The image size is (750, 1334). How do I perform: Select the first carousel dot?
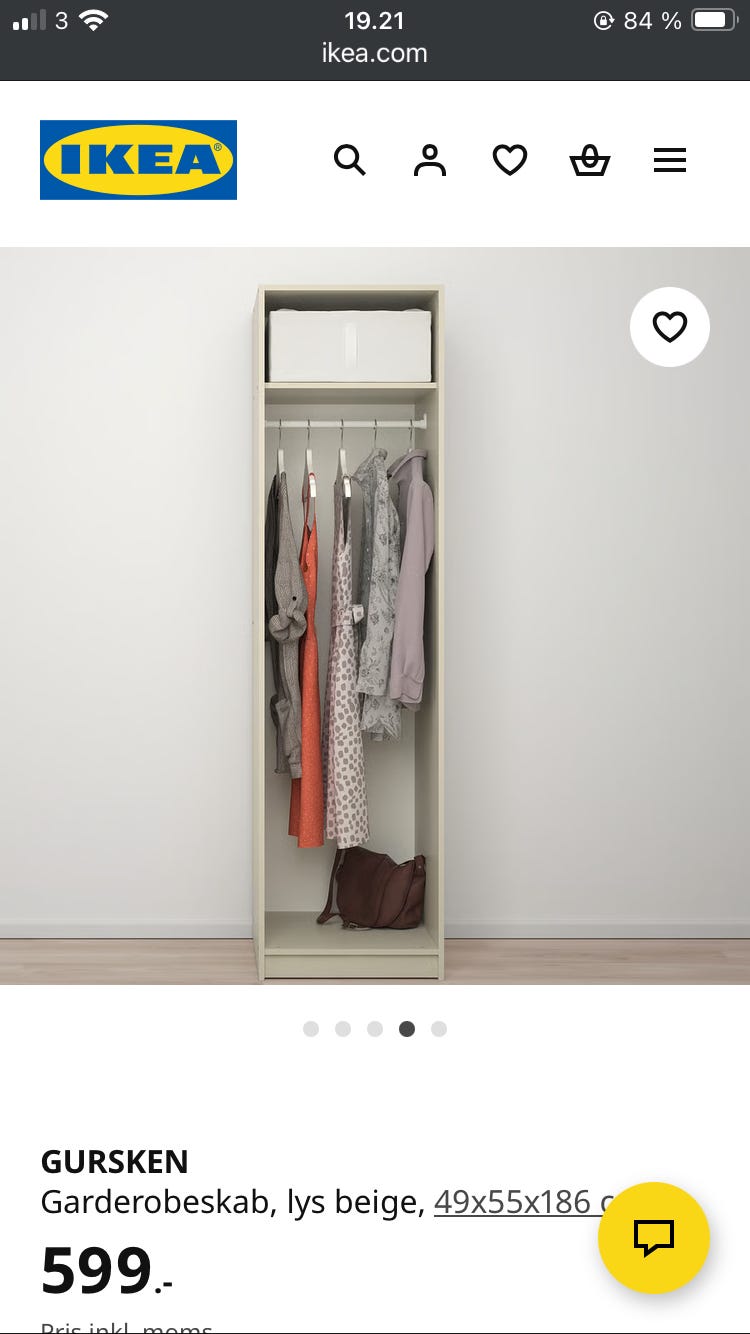[x=311, y=1028]
